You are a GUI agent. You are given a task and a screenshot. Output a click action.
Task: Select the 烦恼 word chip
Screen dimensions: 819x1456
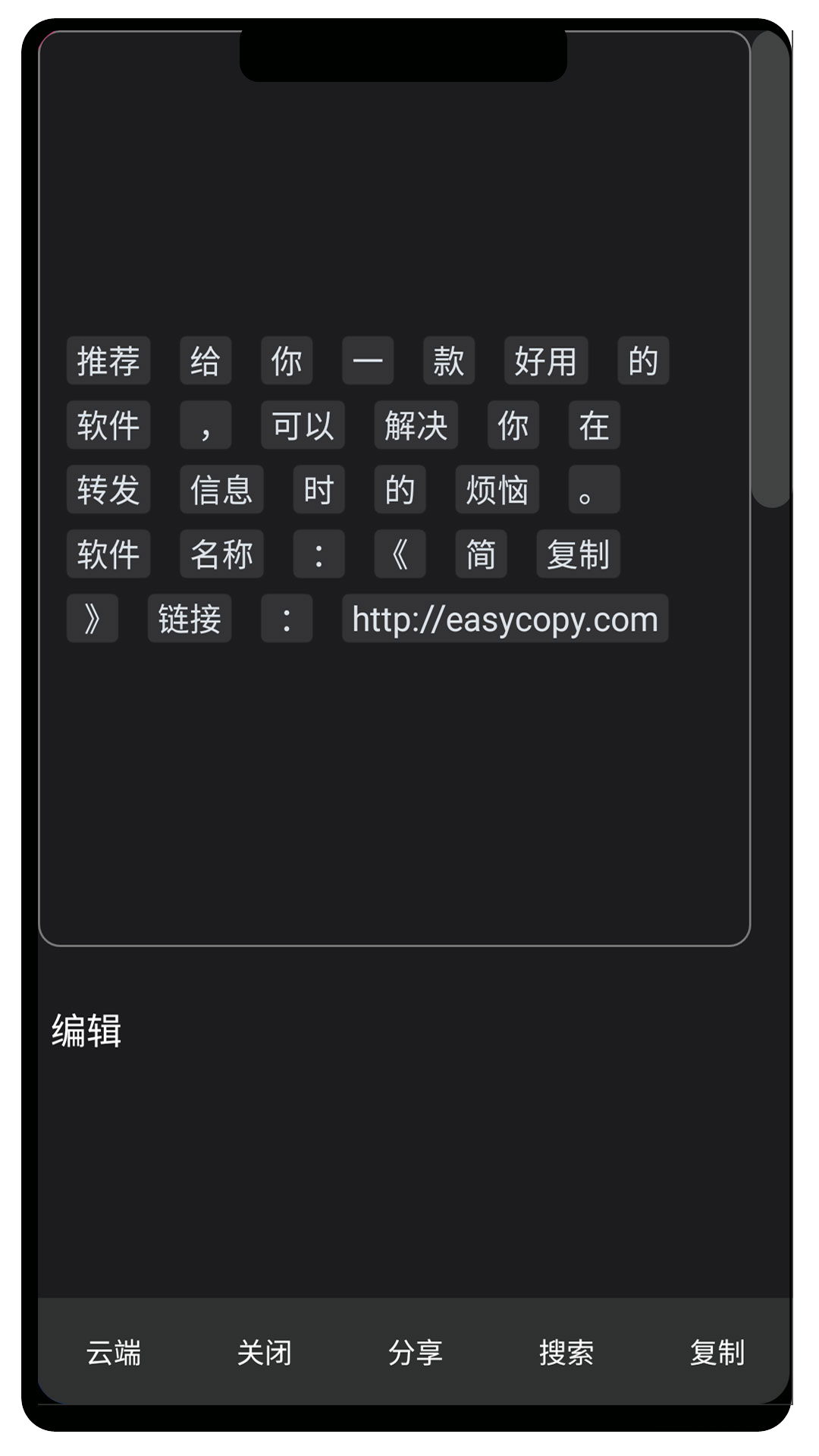[x=497, y=490]
